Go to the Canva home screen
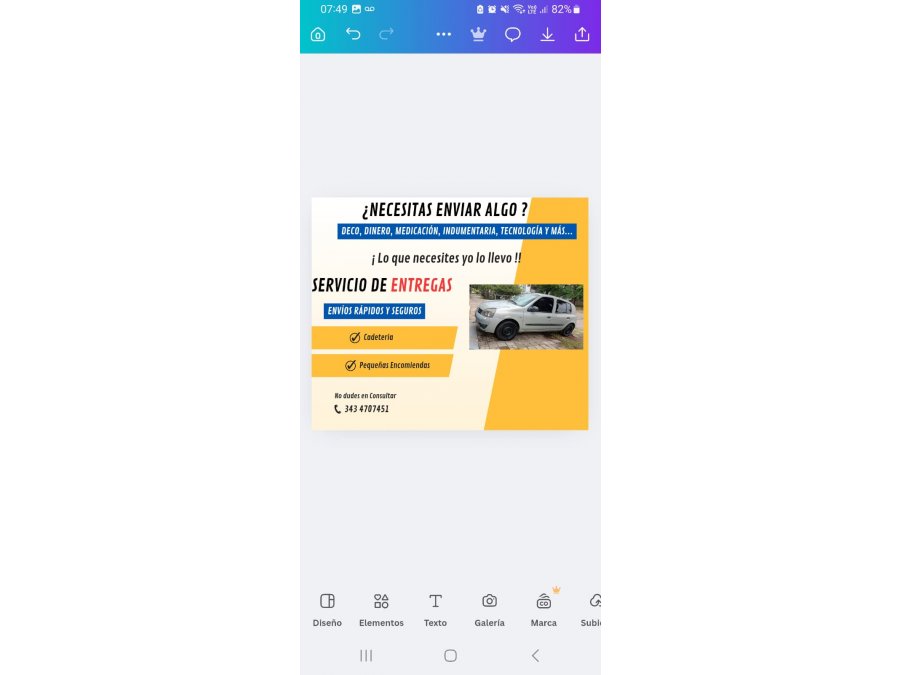 (x=318, y=34)
